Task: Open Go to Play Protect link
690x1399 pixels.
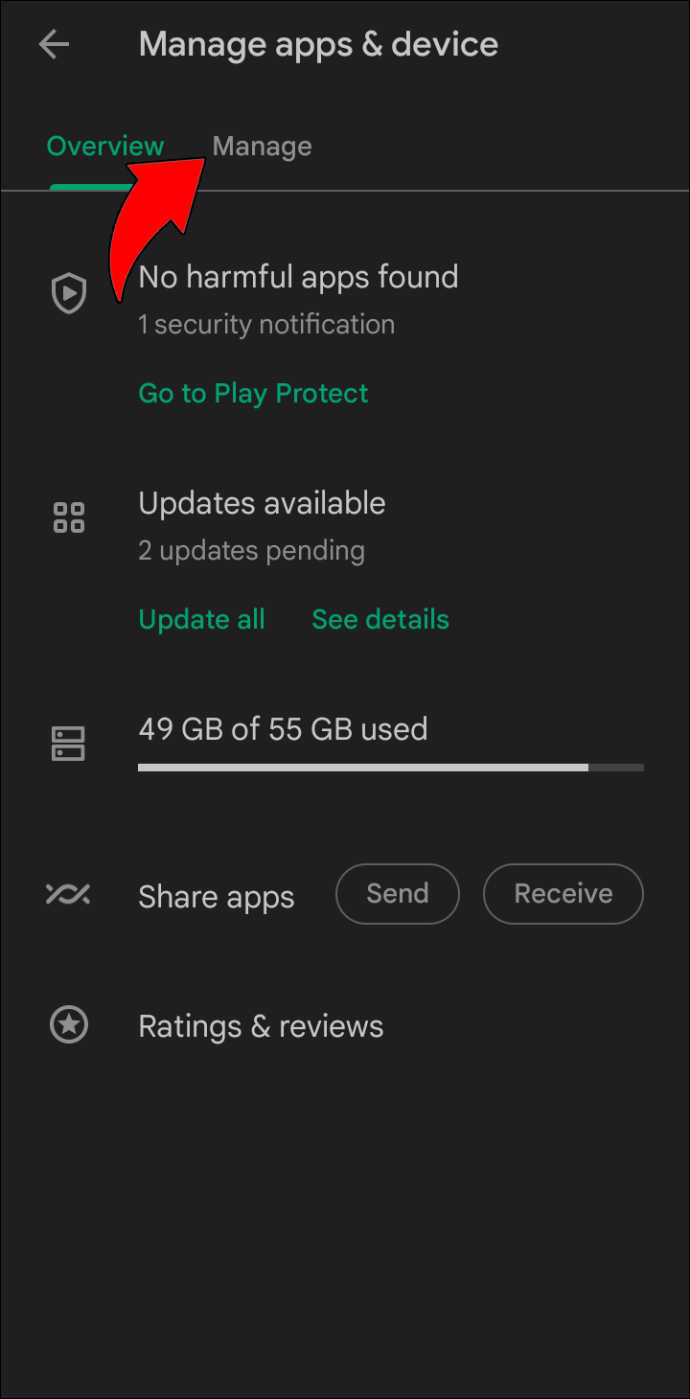Action: 253,393
